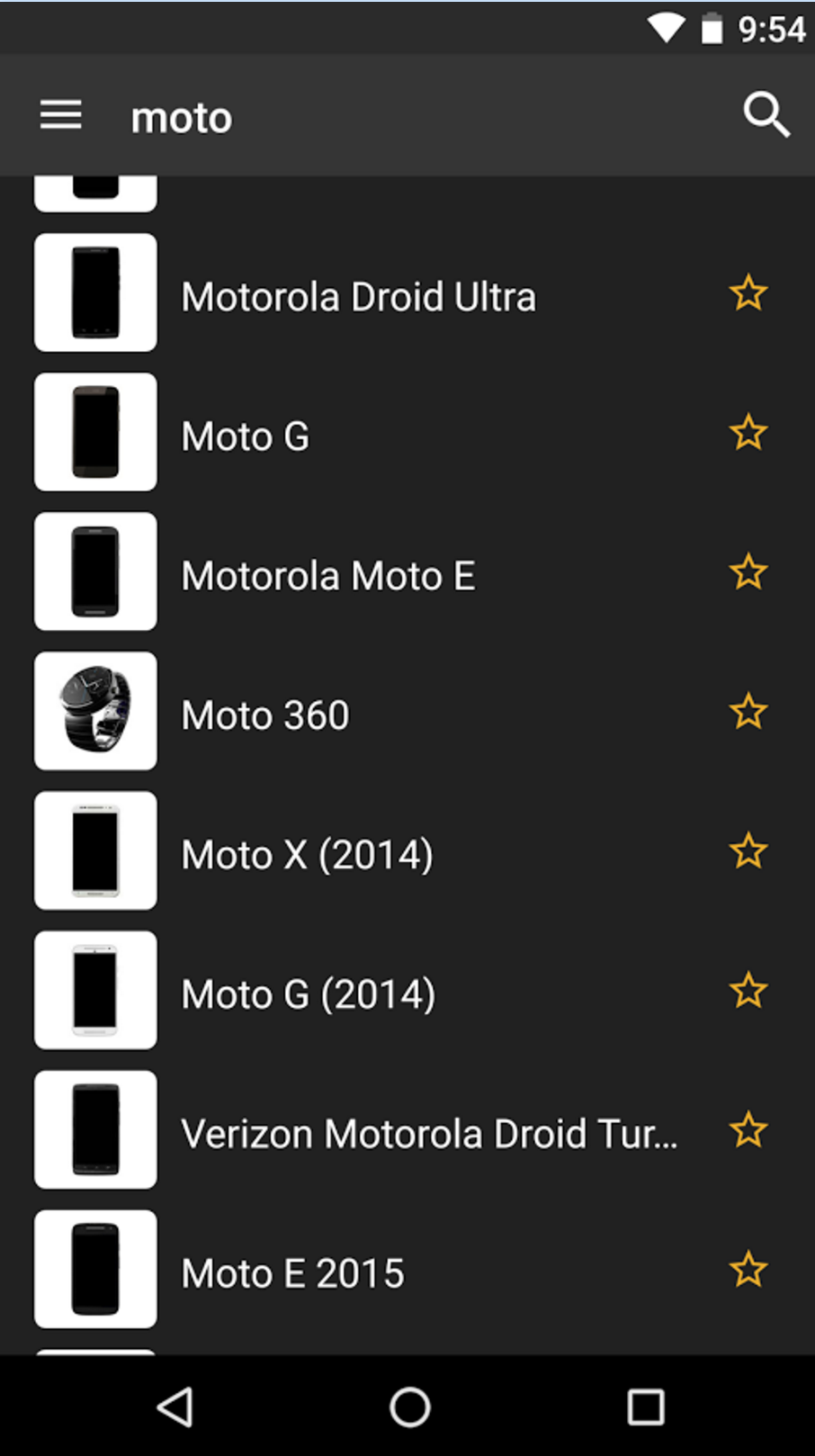Viewport: 815px width, 1456px height.
Task: Open the Moto 360 watch entry
Action: [407, 711]
